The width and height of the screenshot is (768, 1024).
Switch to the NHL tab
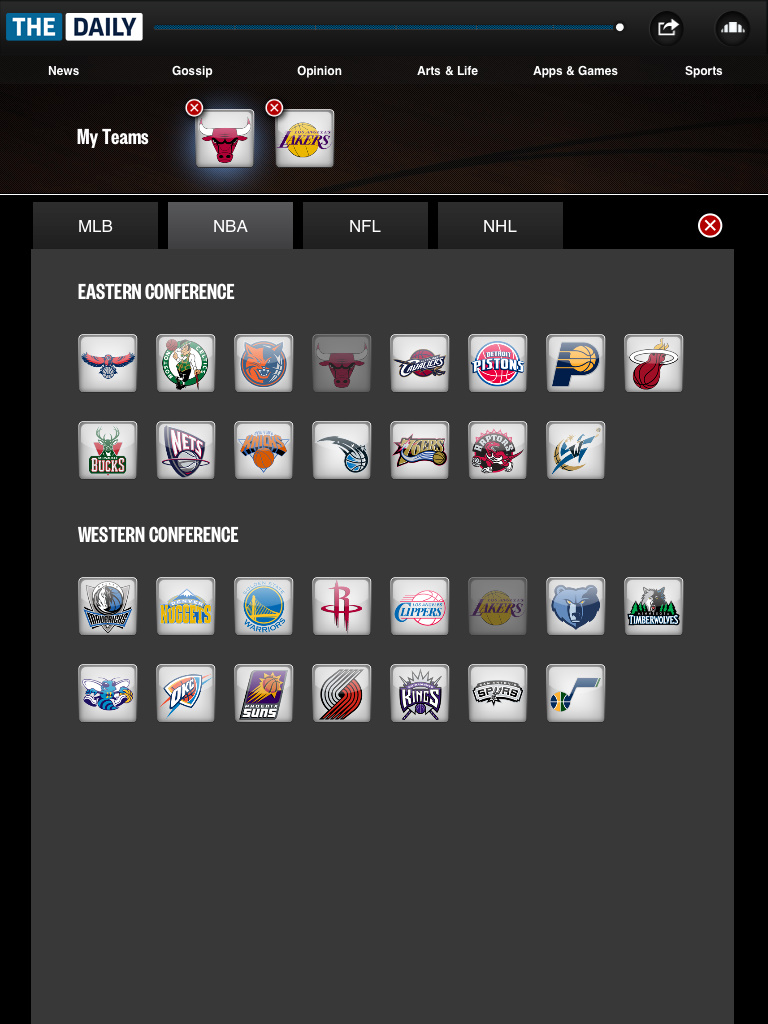[500, 226]
